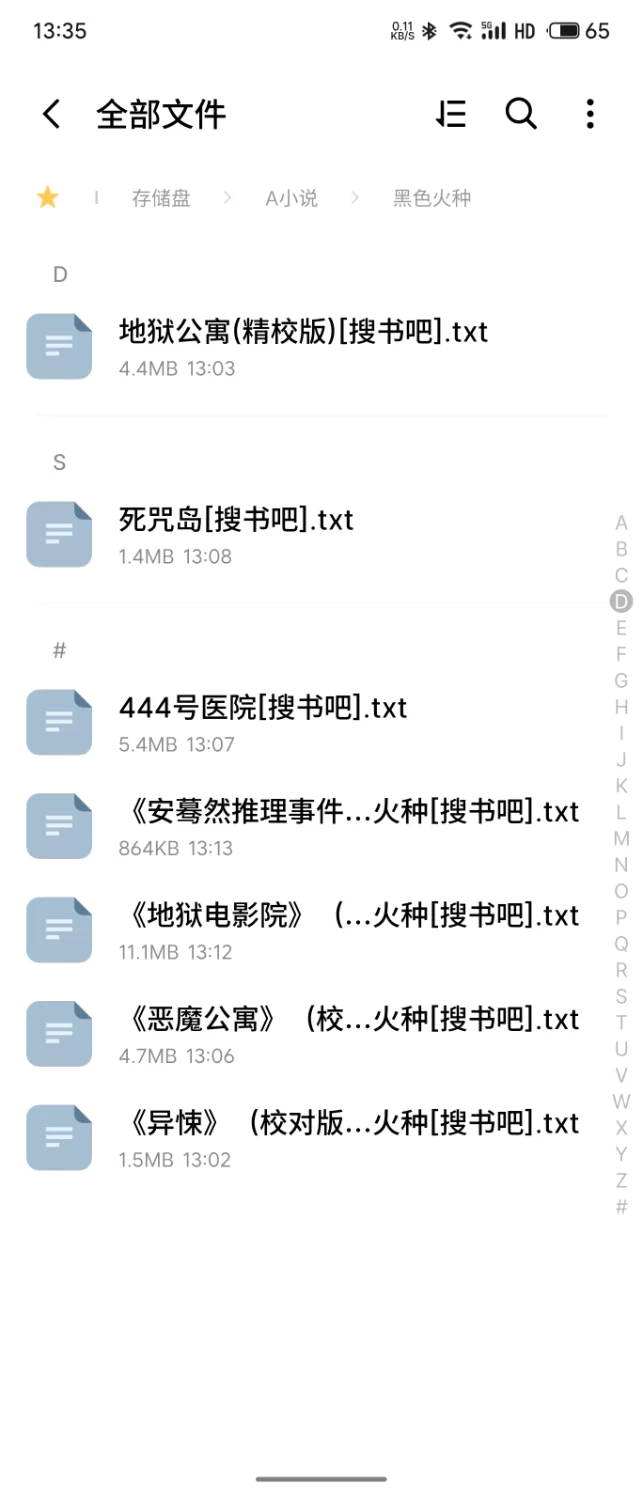Open the 《地狱电影院》 text file

(x=348, y=930)
